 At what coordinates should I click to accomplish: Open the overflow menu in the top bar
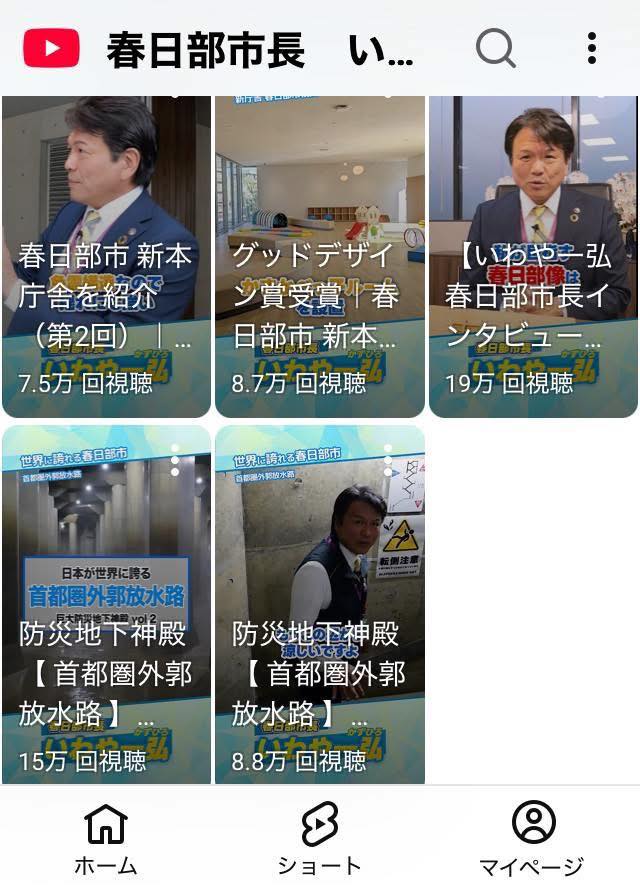point(592,47)
